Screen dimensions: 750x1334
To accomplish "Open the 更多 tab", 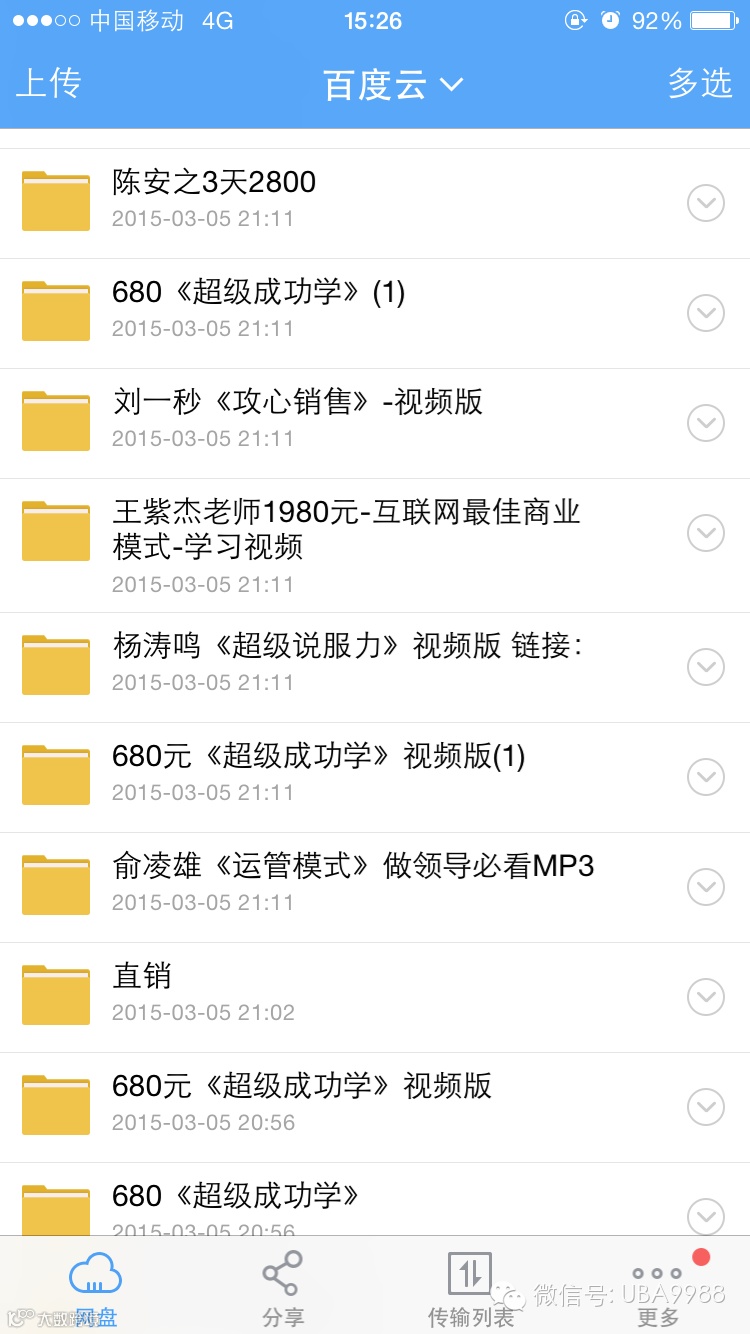I will click(x=657, y=1288).
